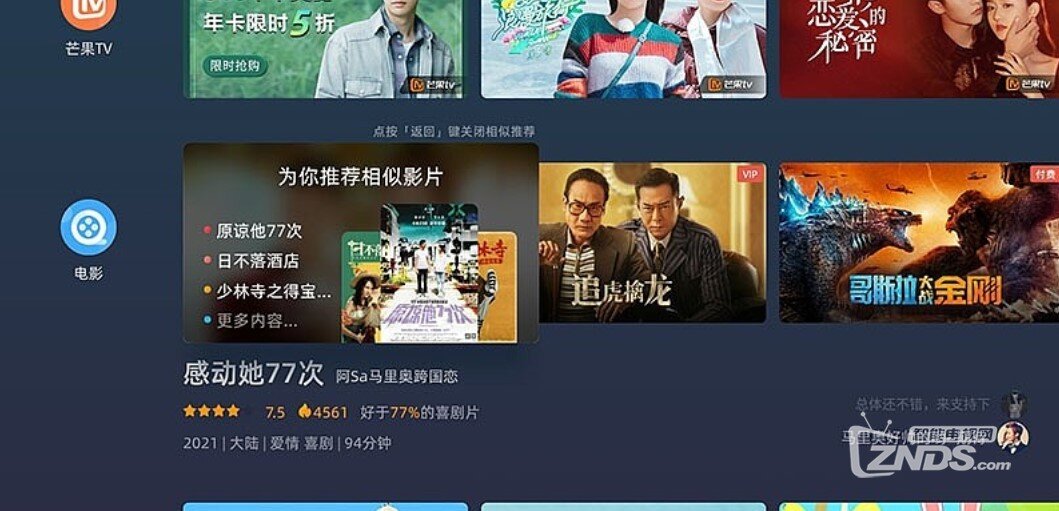1059x511 pixels.
Task: Tap the 限时抢购 button
Action: click(237, 66)
